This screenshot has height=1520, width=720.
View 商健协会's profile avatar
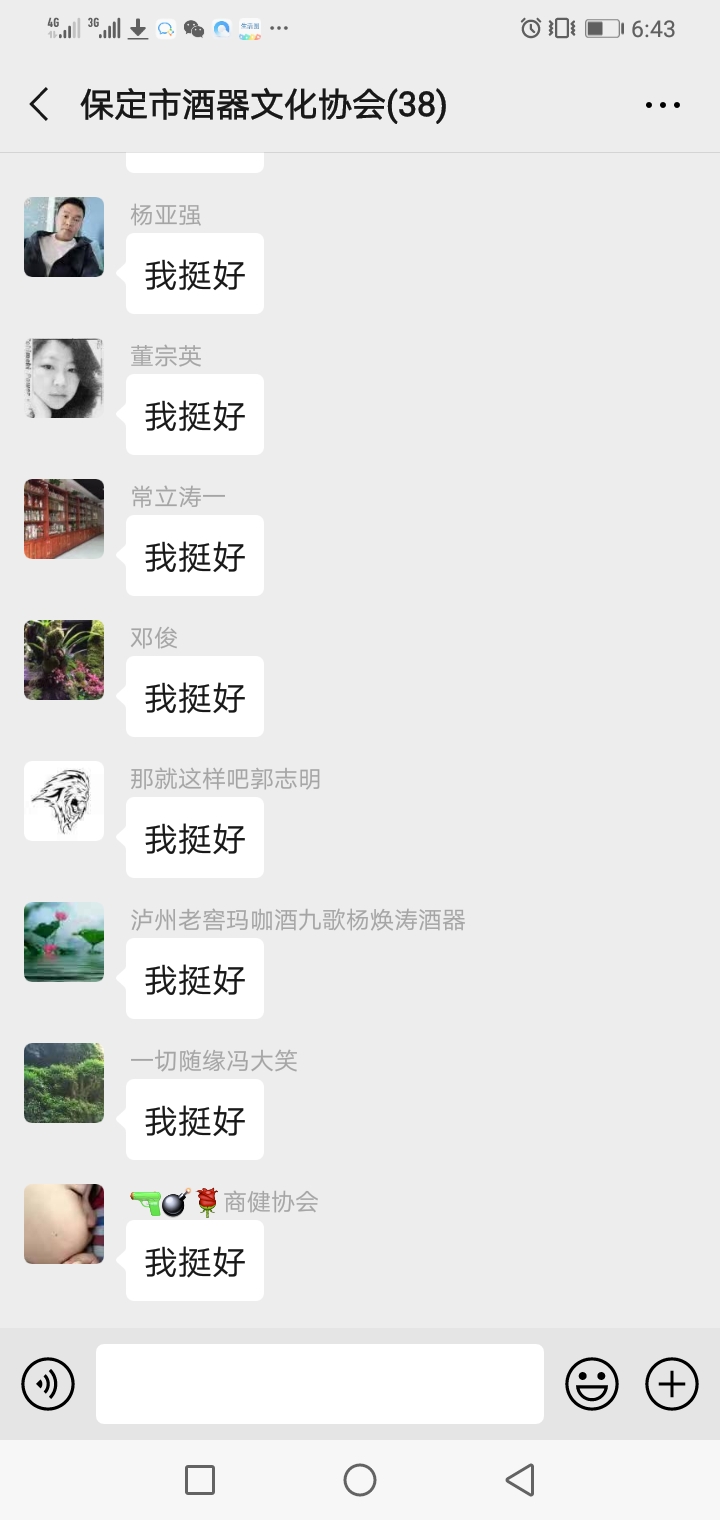click(x=64, y=1224)
